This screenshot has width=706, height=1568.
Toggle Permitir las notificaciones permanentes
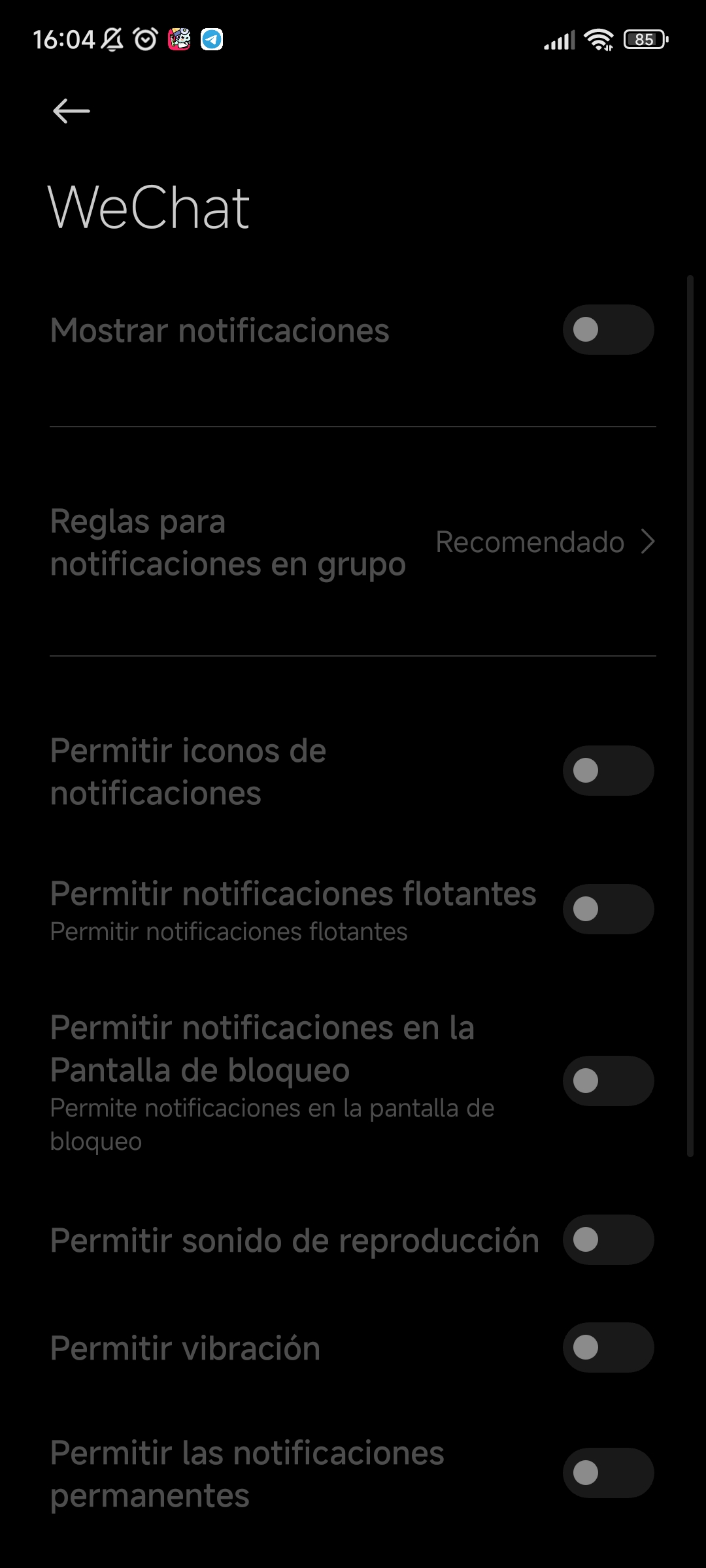[x=609, y=1473]
